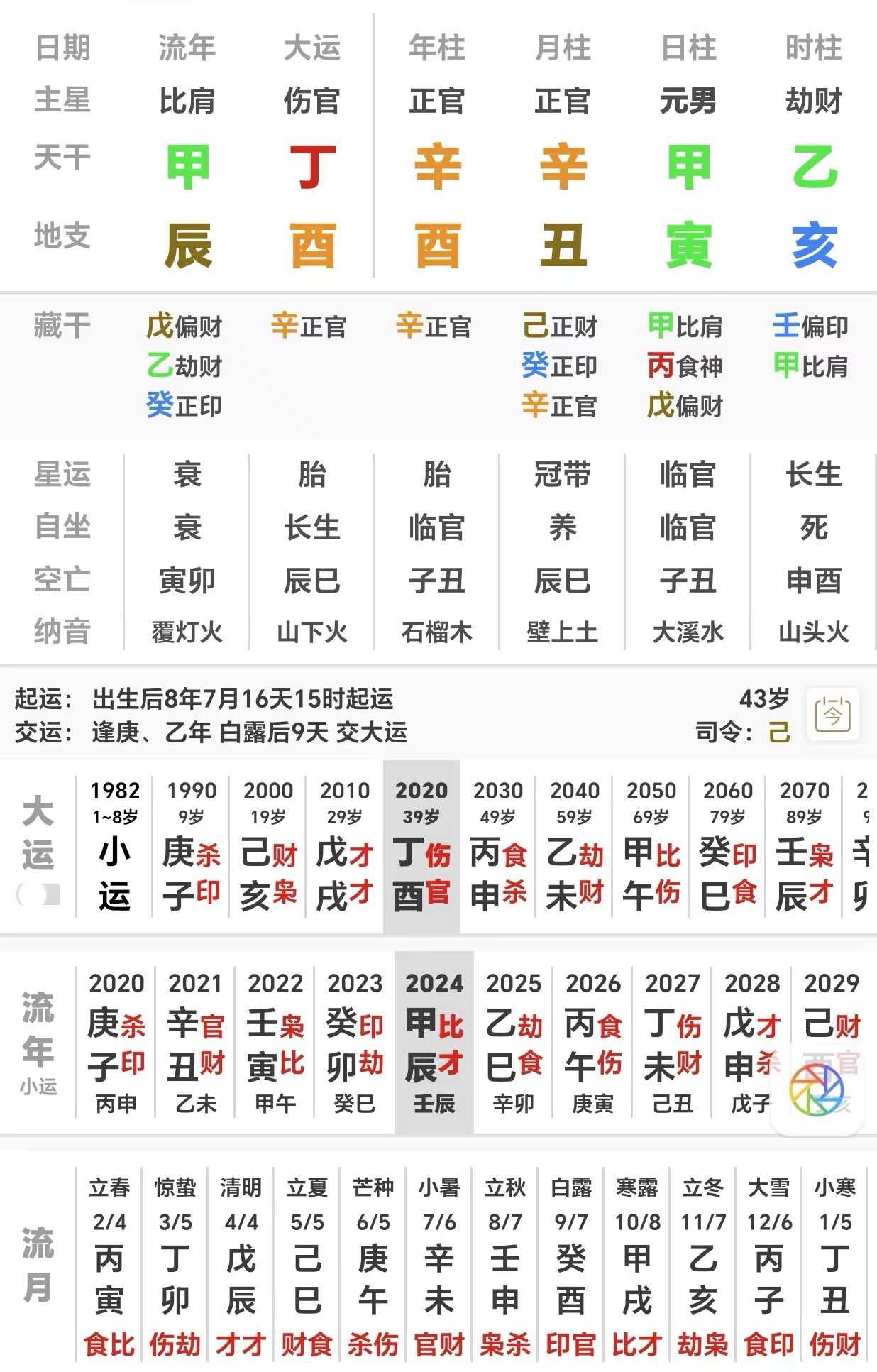Choose the 立春 2/4 丙寅 month

pyautogui.click(x=109, y=1263)
